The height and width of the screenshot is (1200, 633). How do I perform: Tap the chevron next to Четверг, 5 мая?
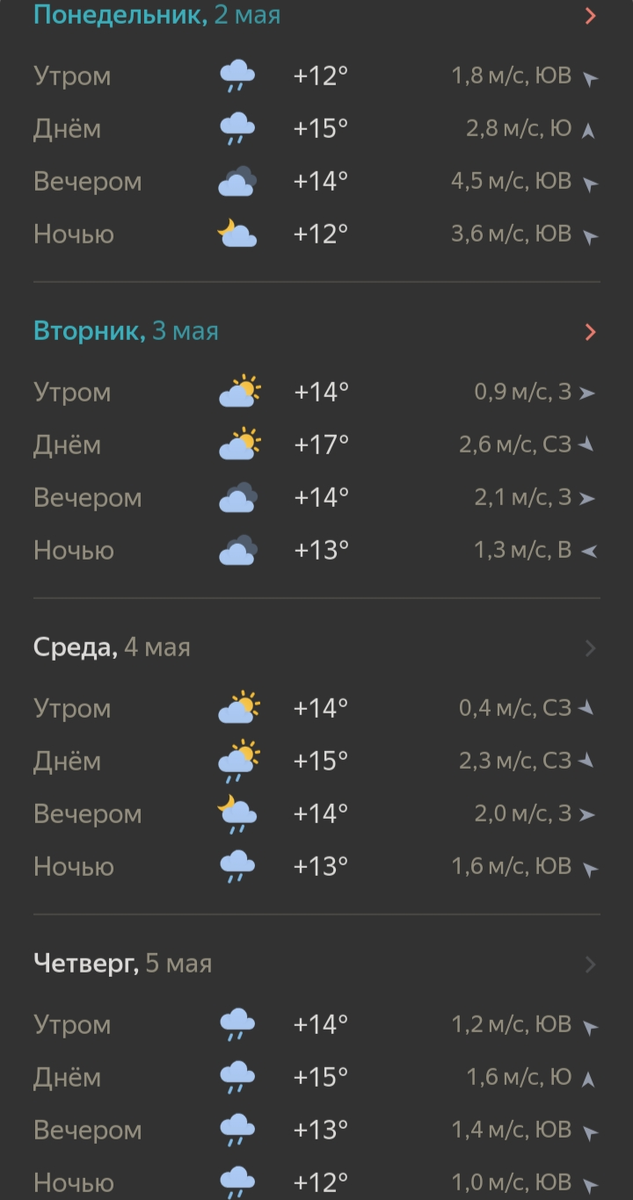[590, 964]
